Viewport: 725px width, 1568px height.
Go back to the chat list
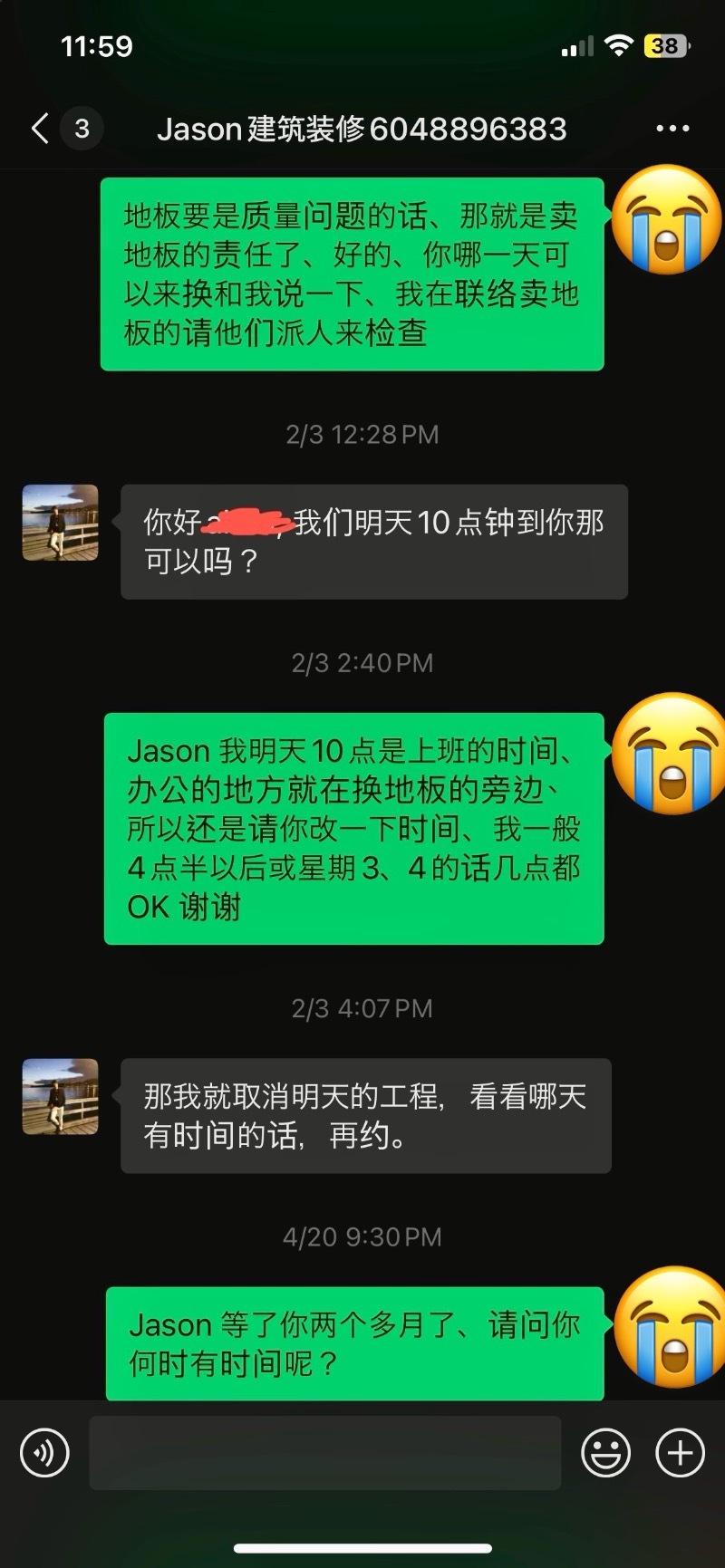(x=41, y=129)
